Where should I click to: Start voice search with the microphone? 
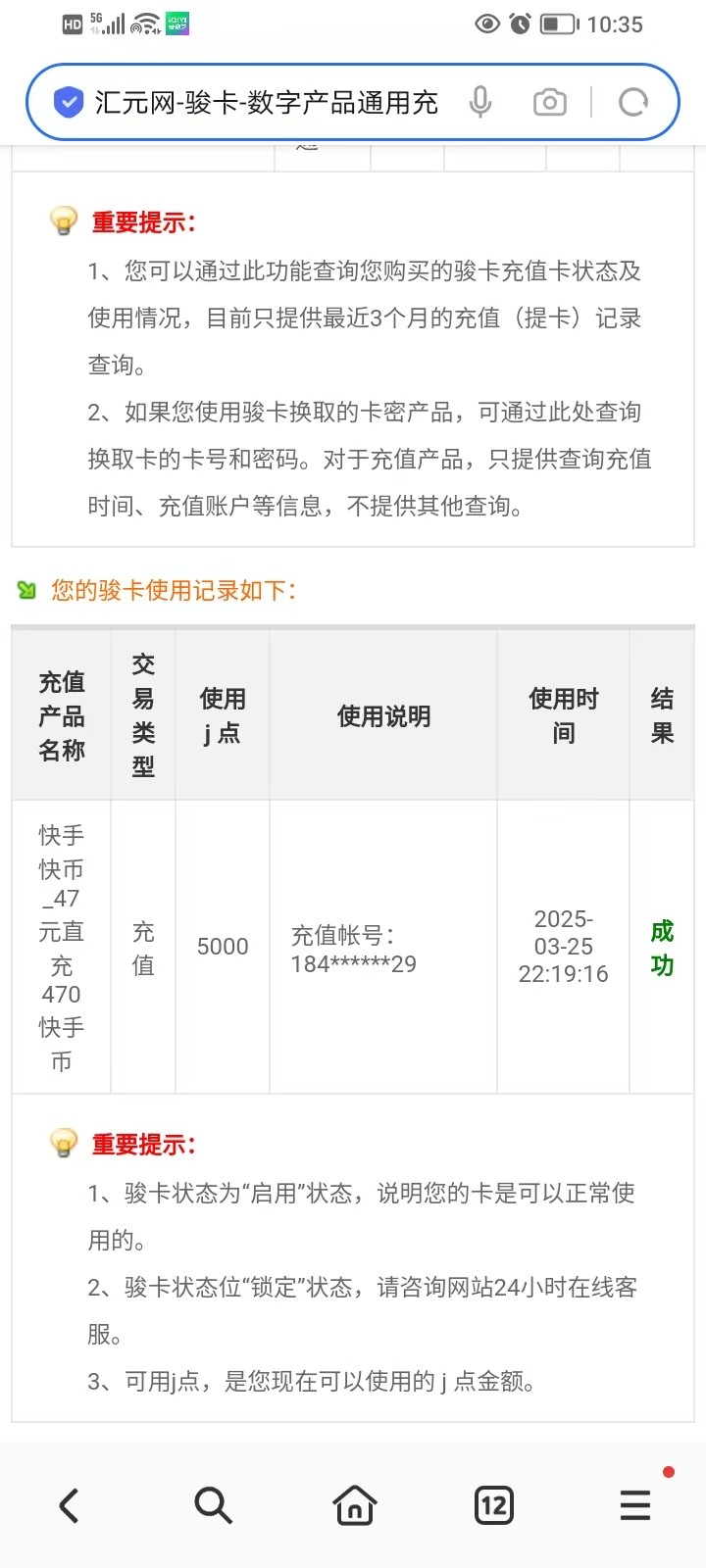(479, 102)
